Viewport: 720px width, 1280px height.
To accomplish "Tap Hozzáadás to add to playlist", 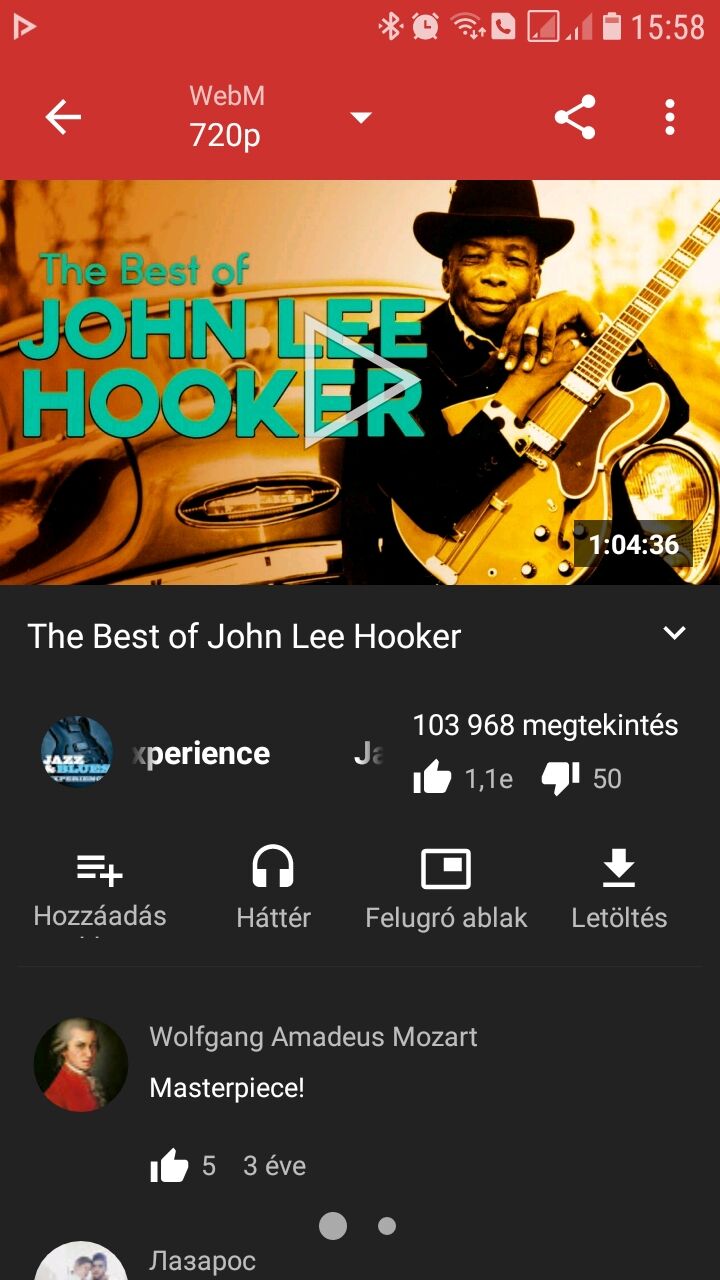I will pyautogui.click(x=100, y=888).
